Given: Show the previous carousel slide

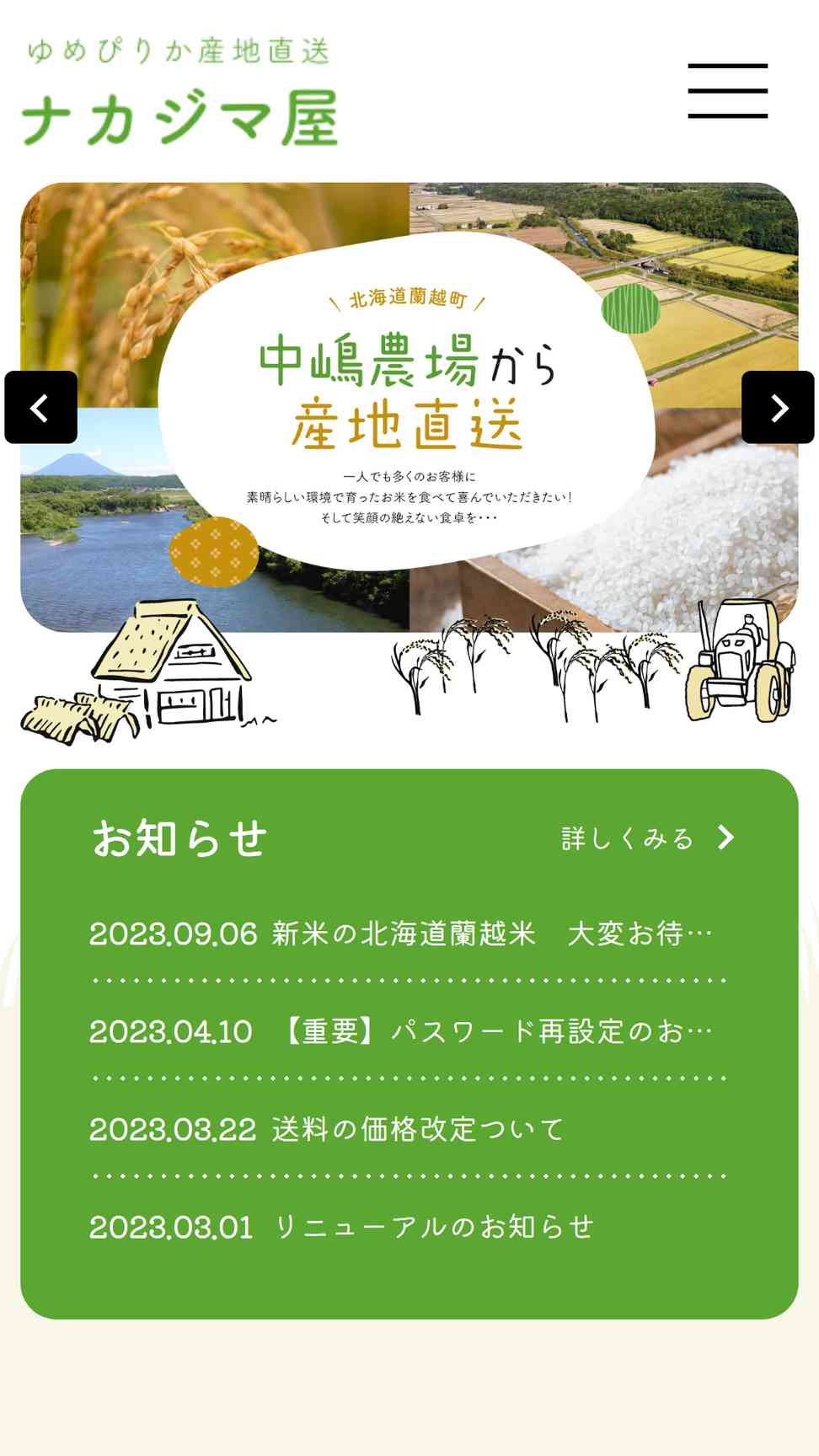Looking at the screenshot, I should click(x=40, y=408).
